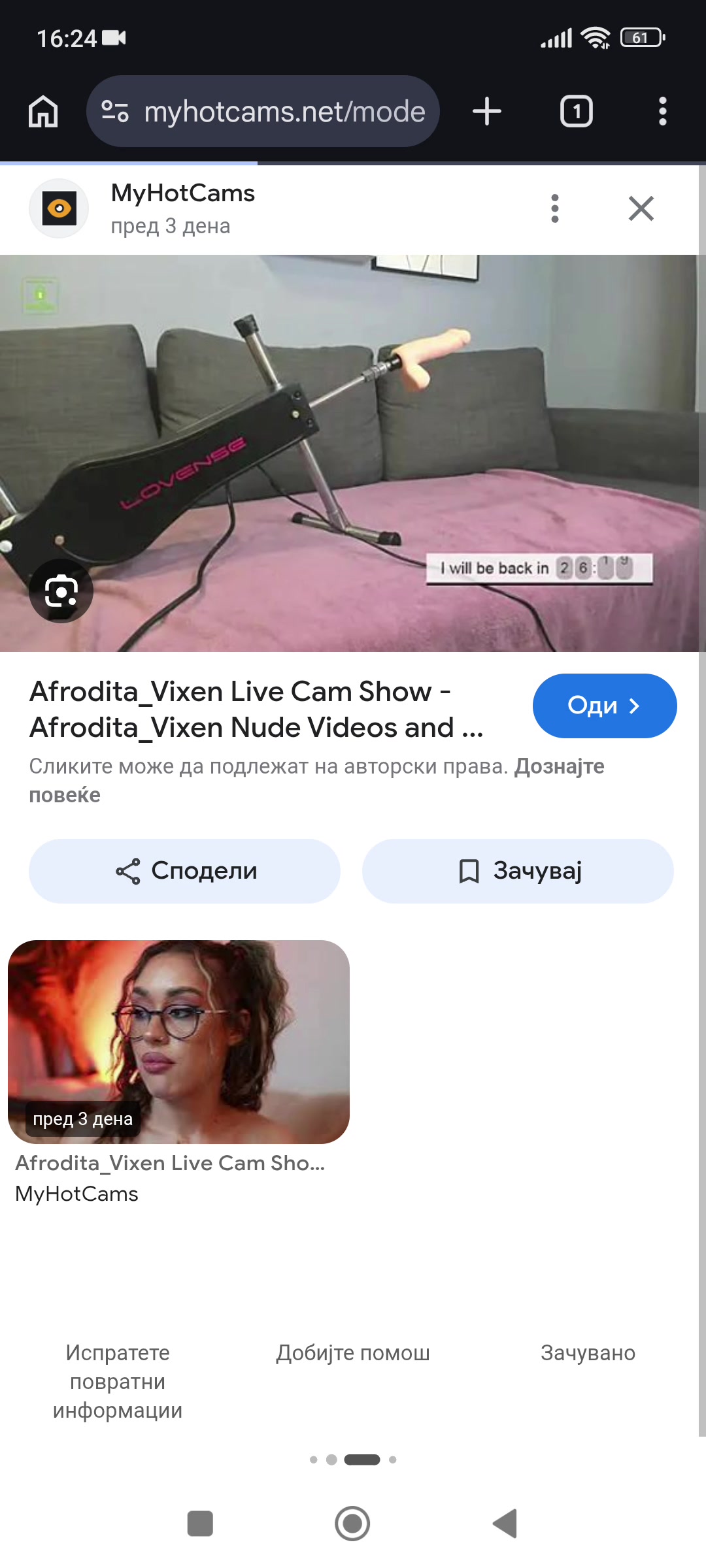Open the Дознајте повеќе link
Image resolution: width=706 pixels, height=1568 pixels.
(x=317, y=781)
